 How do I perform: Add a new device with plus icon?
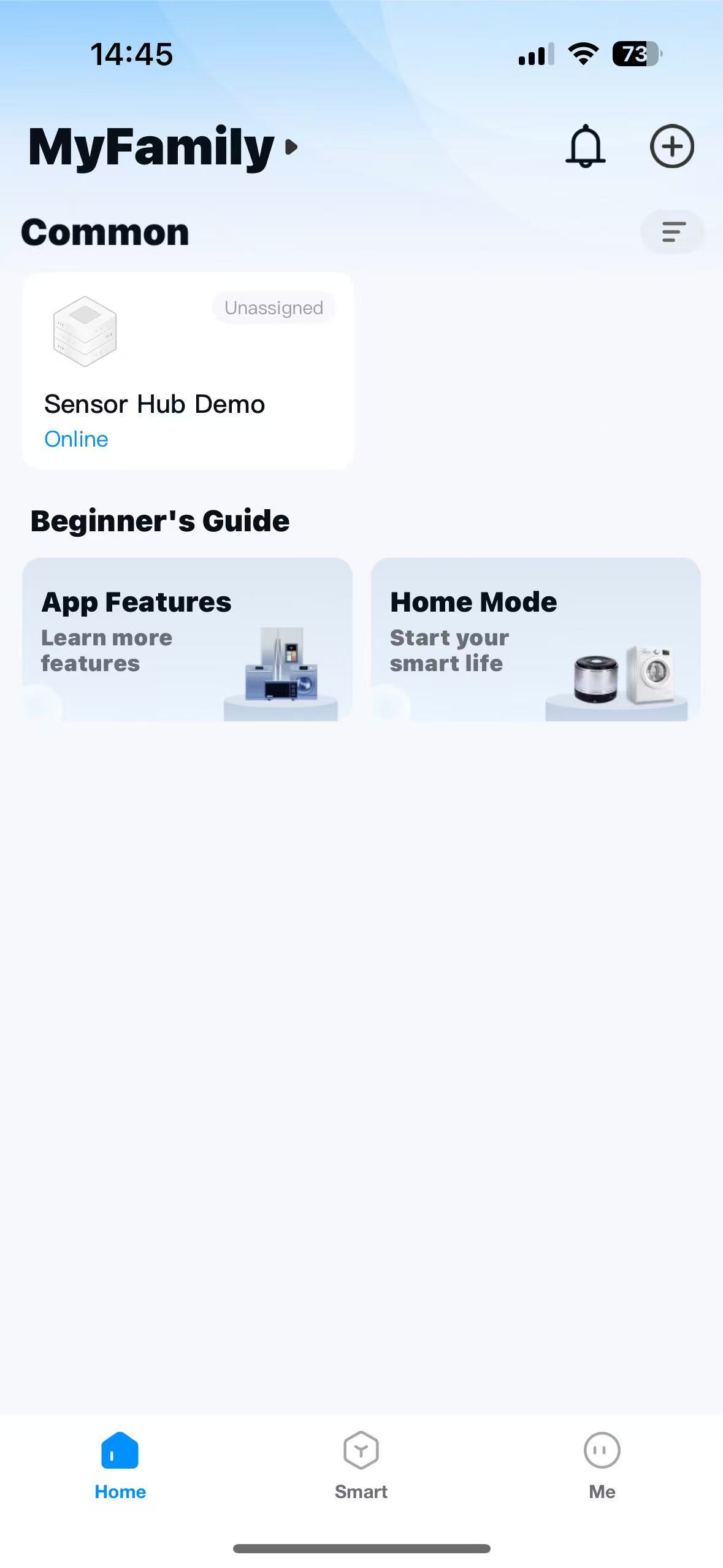(671, 146)
